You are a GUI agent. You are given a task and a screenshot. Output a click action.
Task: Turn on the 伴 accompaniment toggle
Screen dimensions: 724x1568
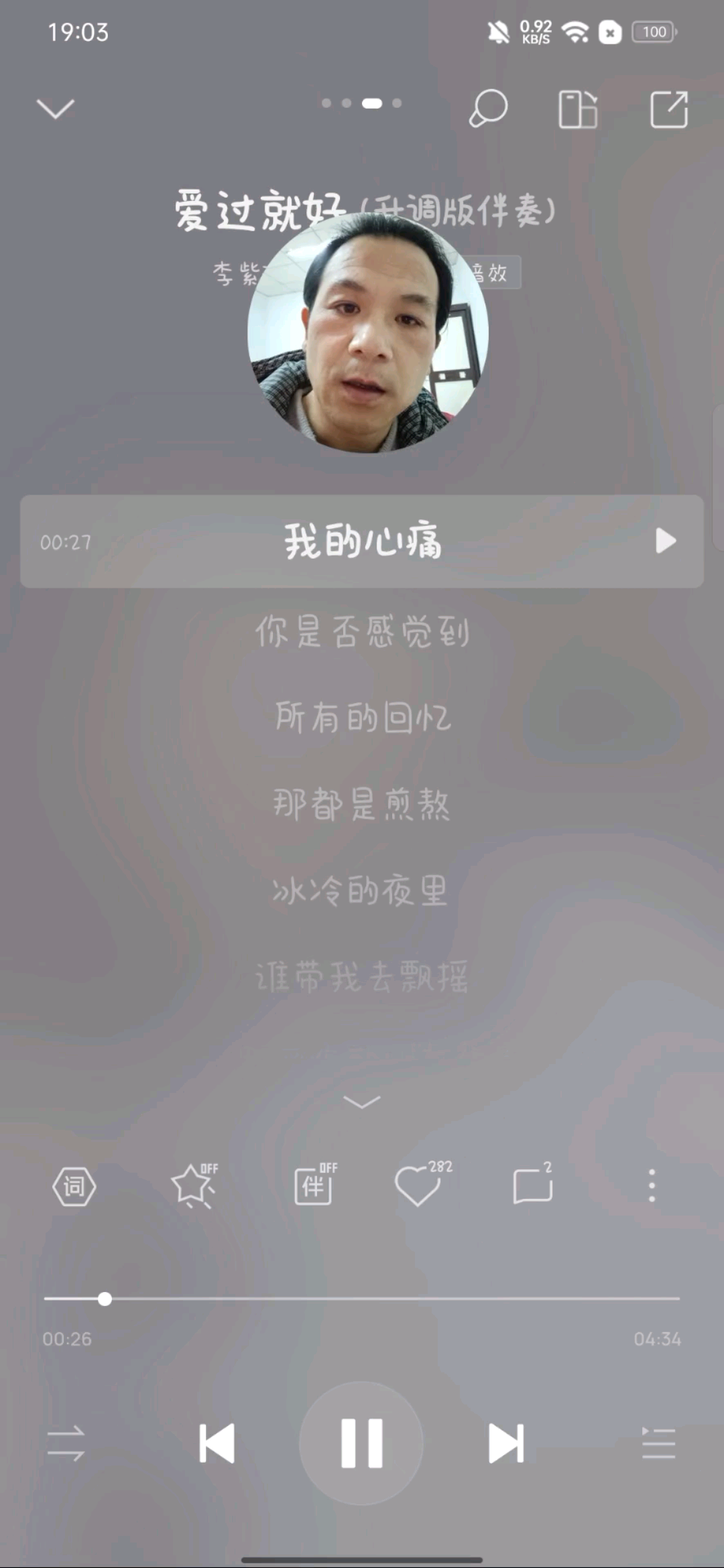coord(312,1186)
